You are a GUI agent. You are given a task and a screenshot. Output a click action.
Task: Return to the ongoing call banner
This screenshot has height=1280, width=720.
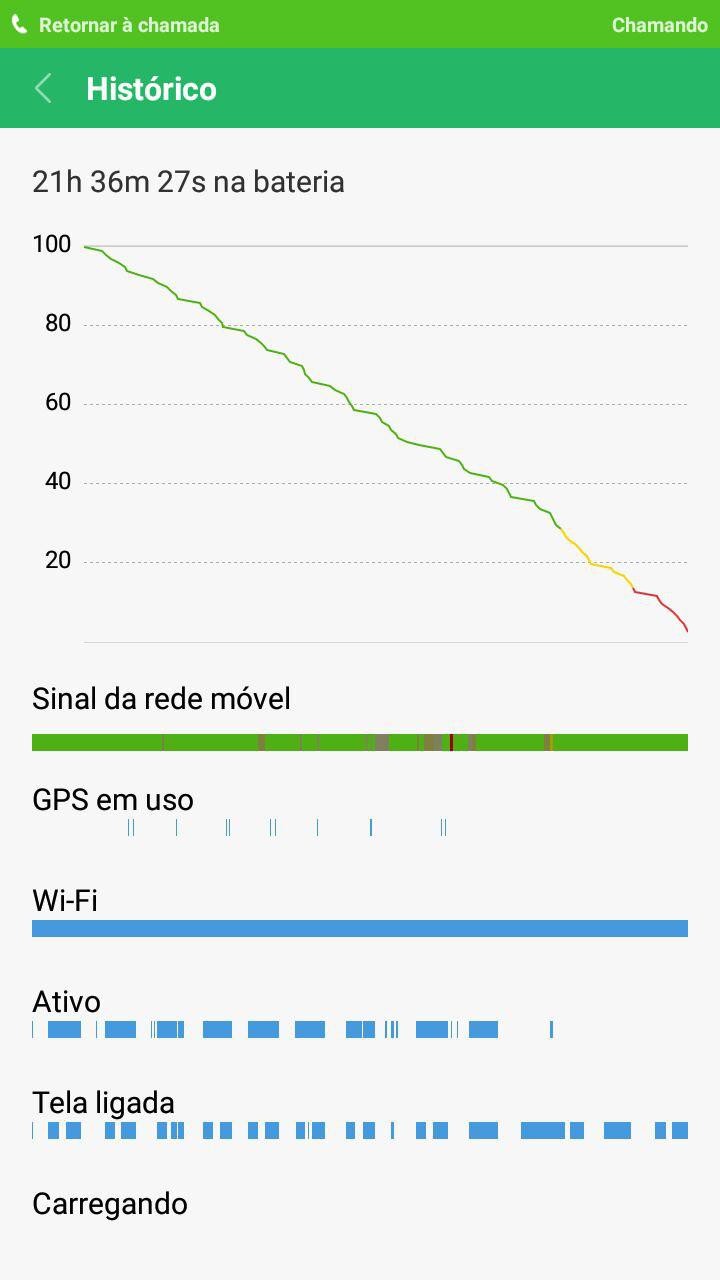coord(128,25)
